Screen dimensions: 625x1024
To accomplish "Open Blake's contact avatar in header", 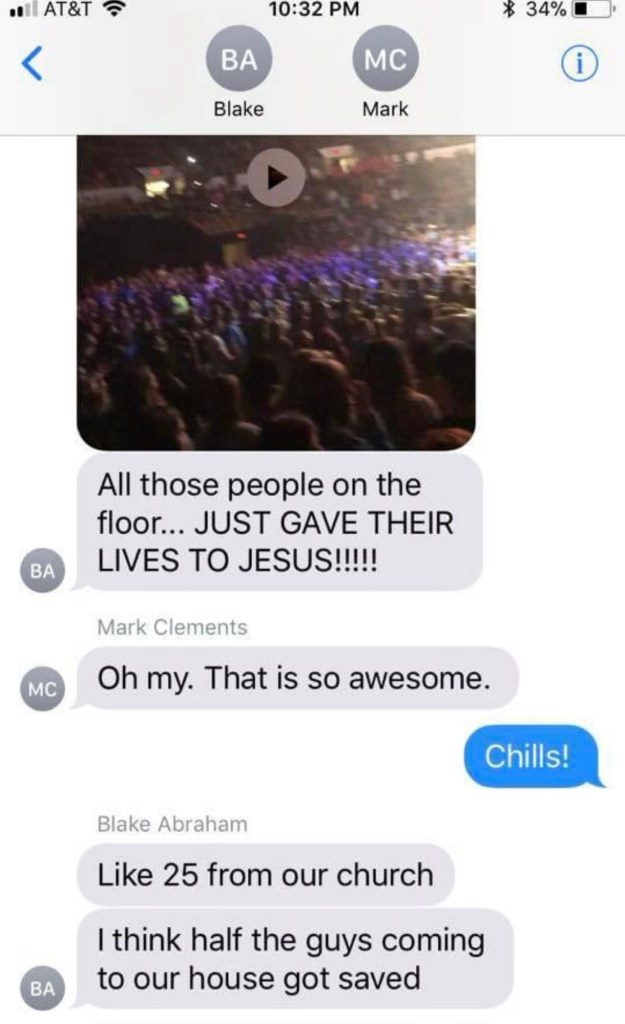I will 238,60.
